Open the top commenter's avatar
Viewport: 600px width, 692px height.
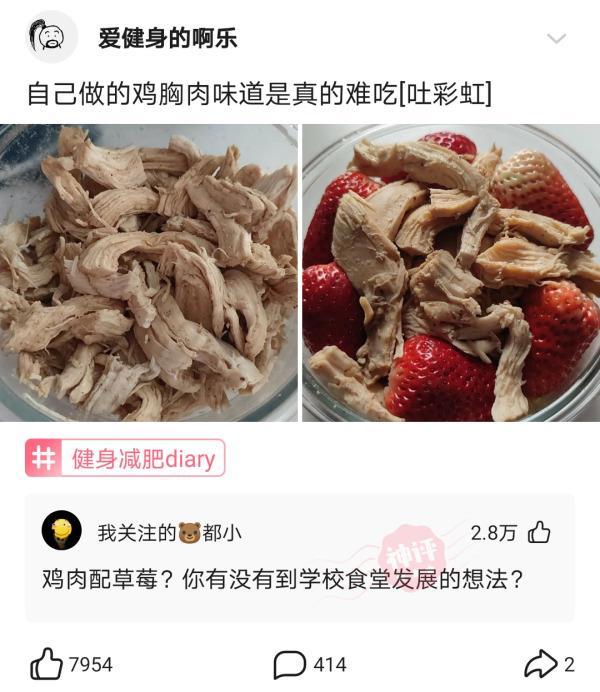click(x=62, y=532)
